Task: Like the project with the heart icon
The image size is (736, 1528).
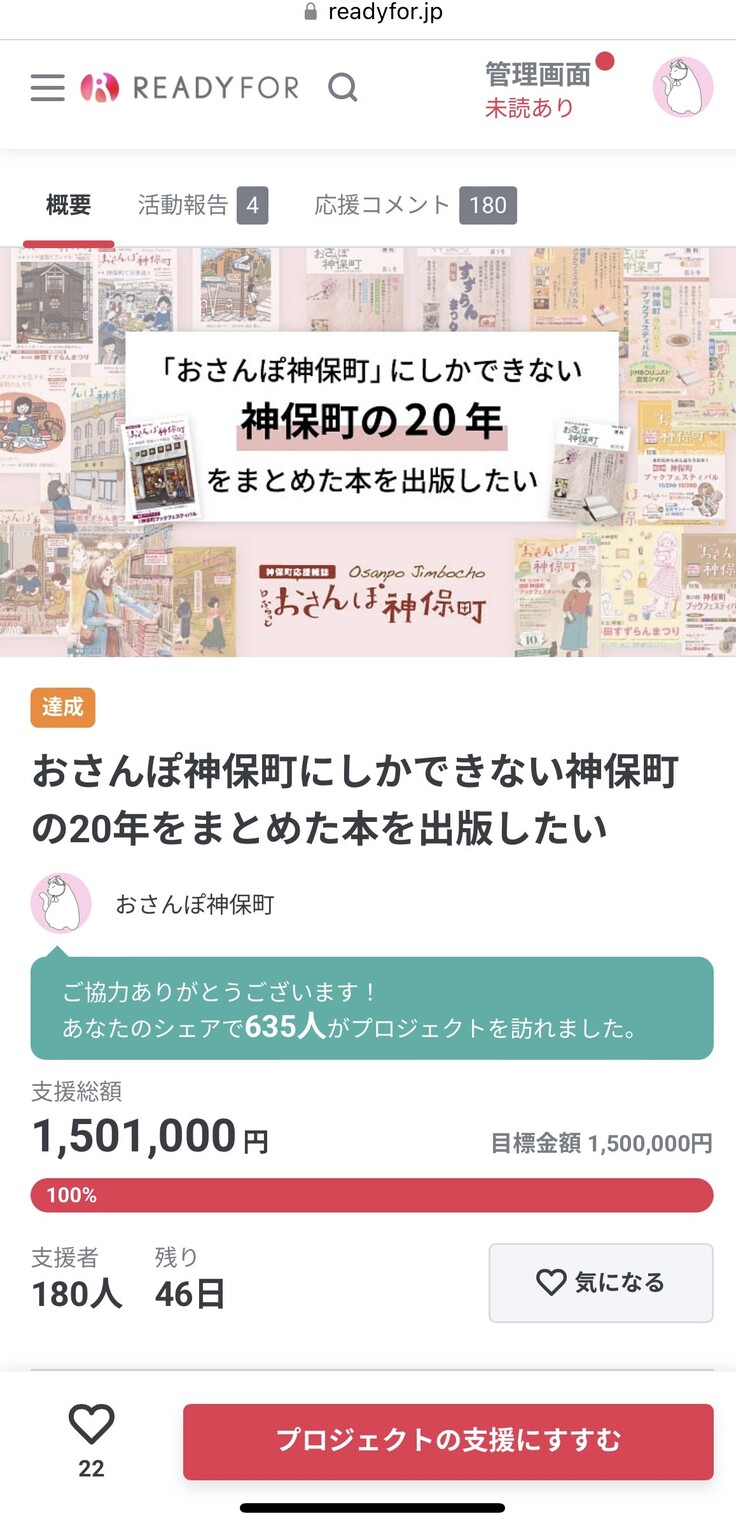Action: pos(91,1426)
